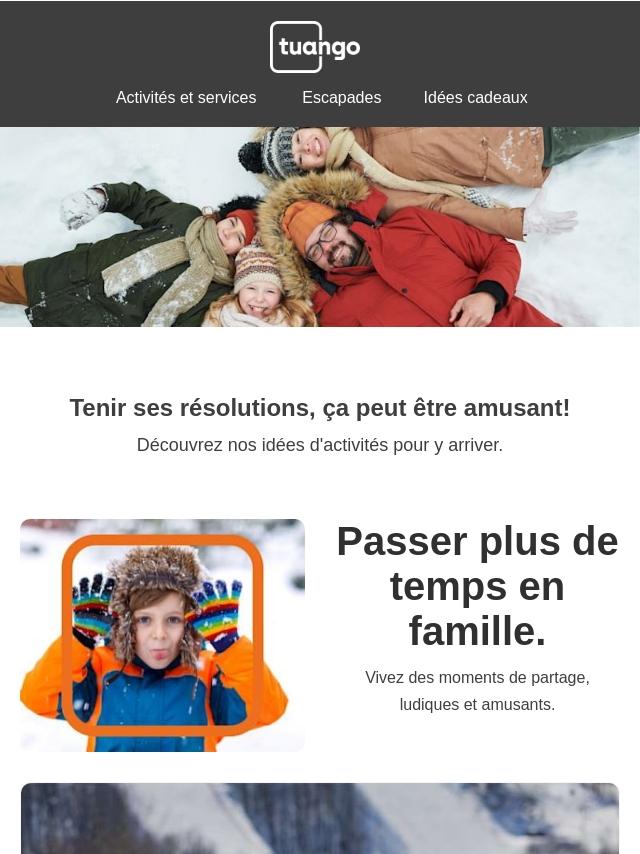The height and width of the screenshot is (854, 640).
Task: Go to the Escapades section
Action: coord(341,98)
